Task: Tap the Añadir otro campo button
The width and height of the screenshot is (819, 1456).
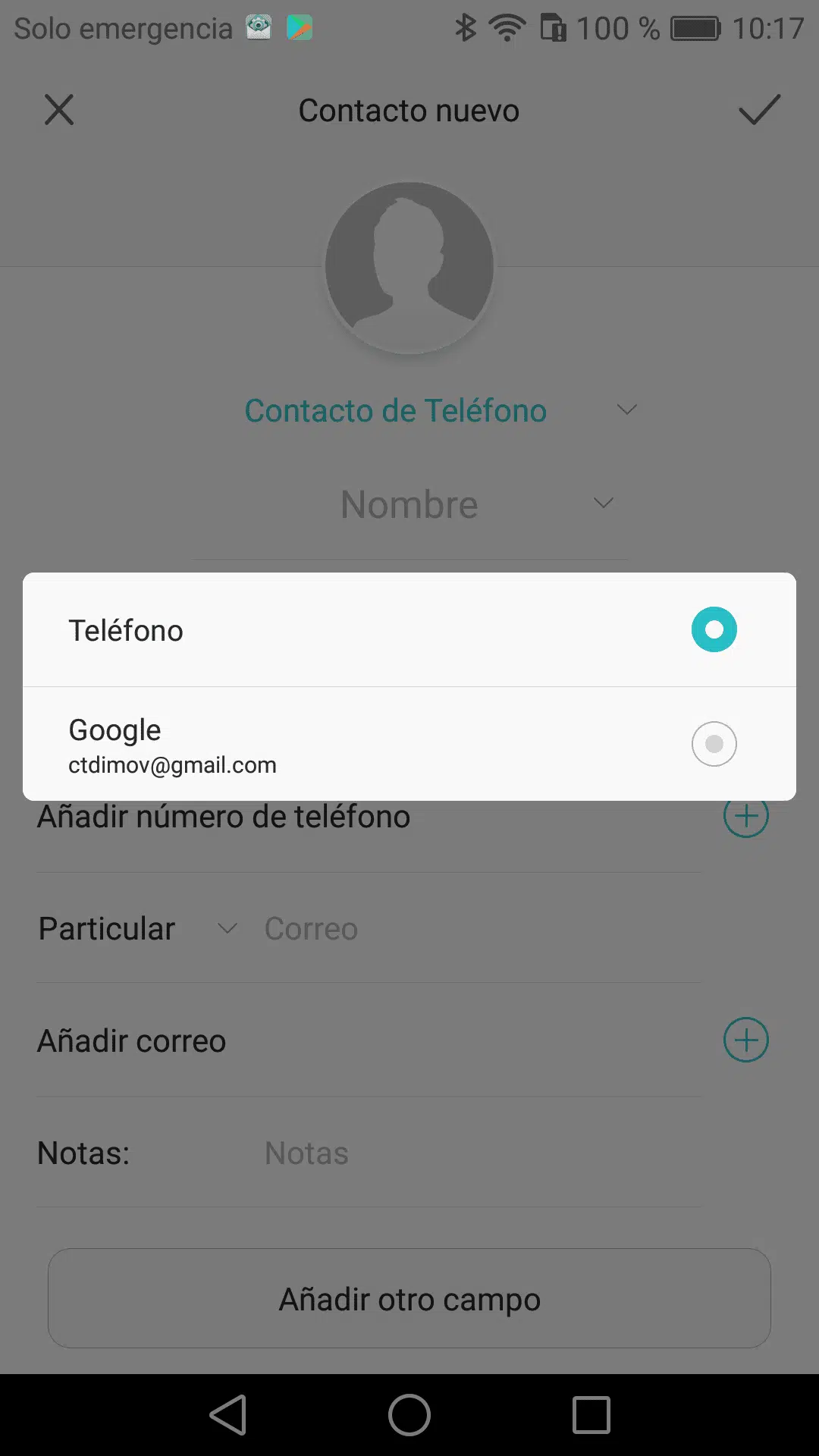Action: (x=409, y=1298)
